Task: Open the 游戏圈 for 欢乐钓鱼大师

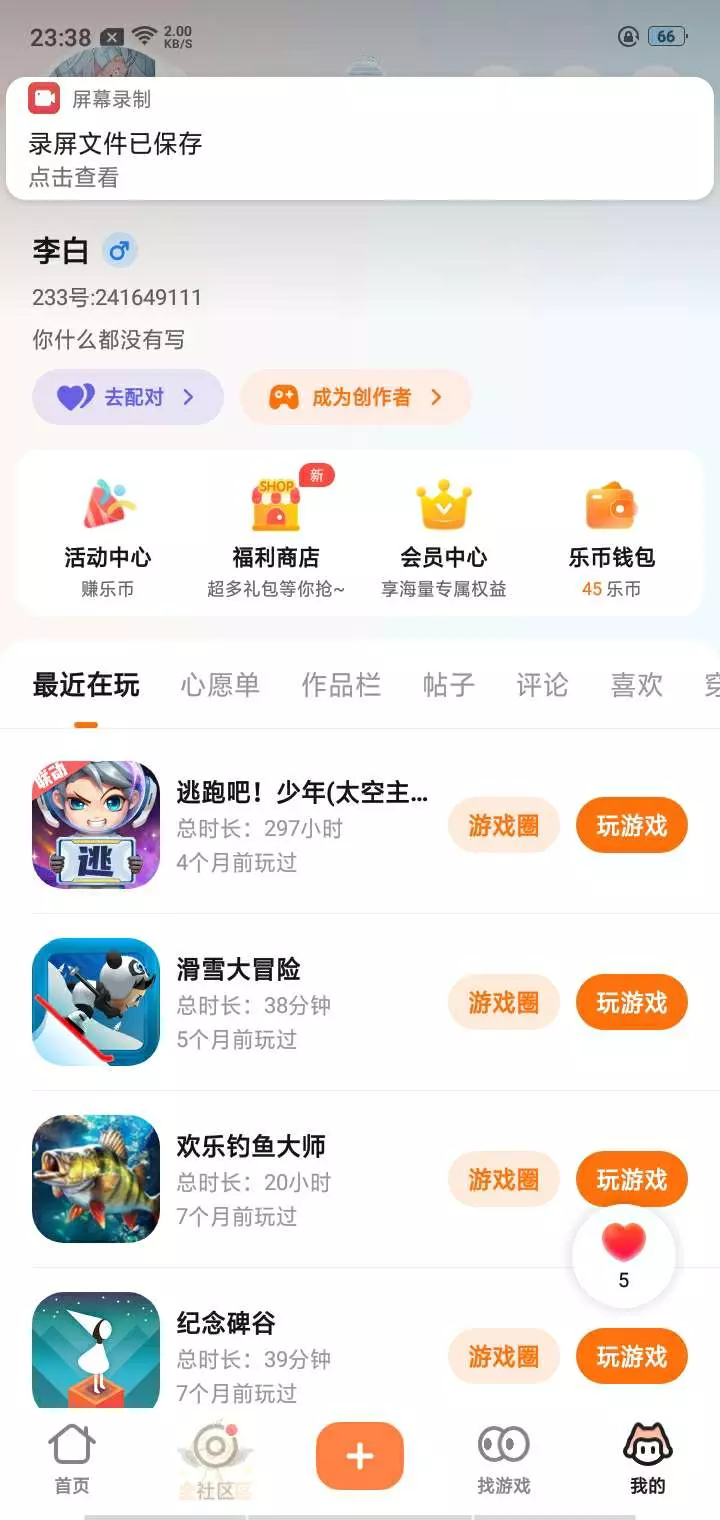Action: [503, 1179]
